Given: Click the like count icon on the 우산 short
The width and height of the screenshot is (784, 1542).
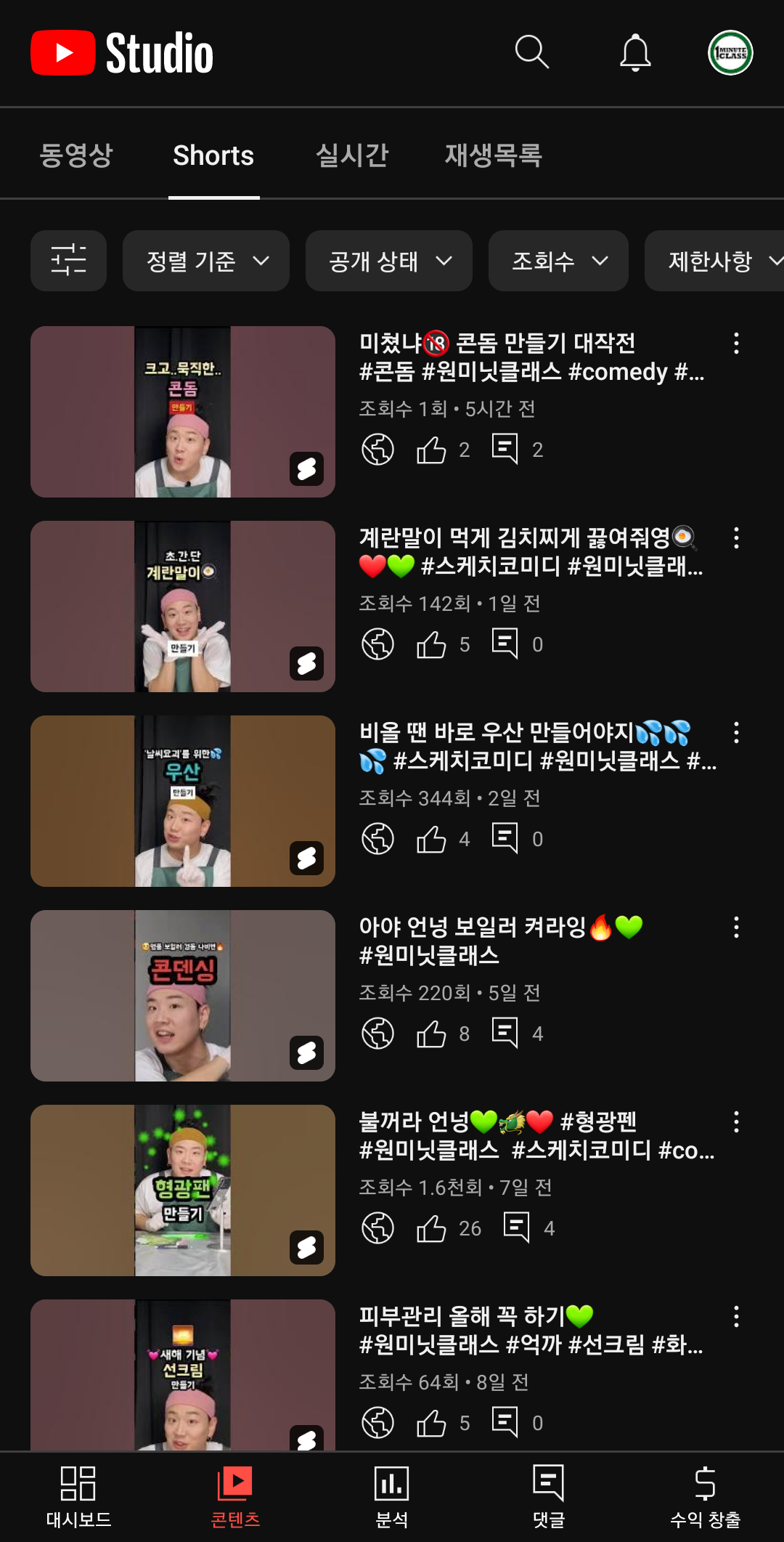Looking at the screenshot, I should pos(432,839).
